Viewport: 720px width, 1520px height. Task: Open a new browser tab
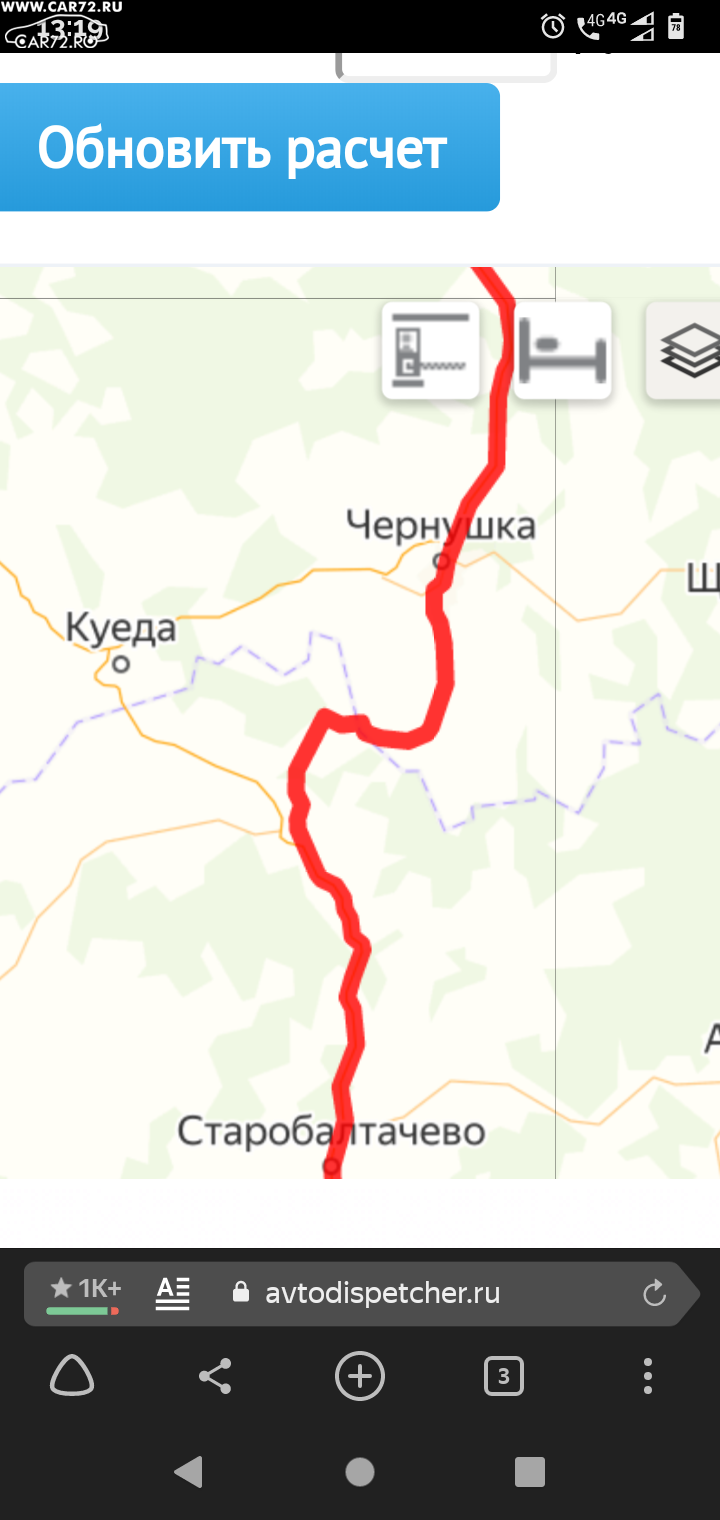(360, 1377)
